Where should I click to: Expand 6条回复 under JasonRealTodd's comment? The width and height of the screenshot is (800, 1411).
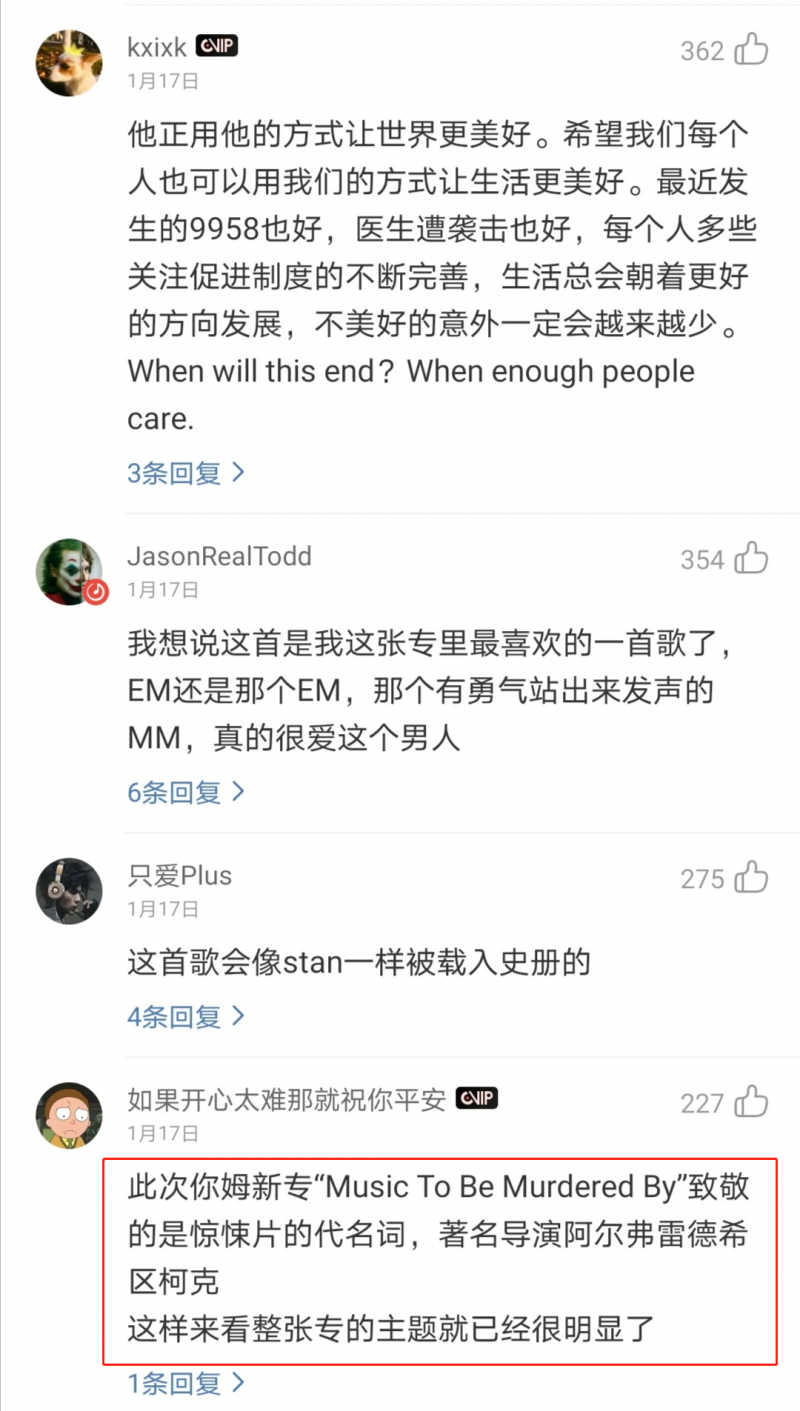coord(186,793)
